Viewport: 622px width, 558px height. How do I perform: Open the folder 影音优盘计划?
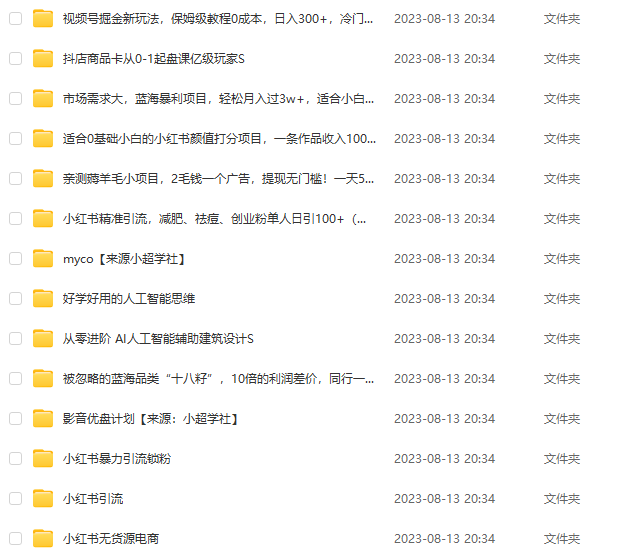[x=151, y=419]
